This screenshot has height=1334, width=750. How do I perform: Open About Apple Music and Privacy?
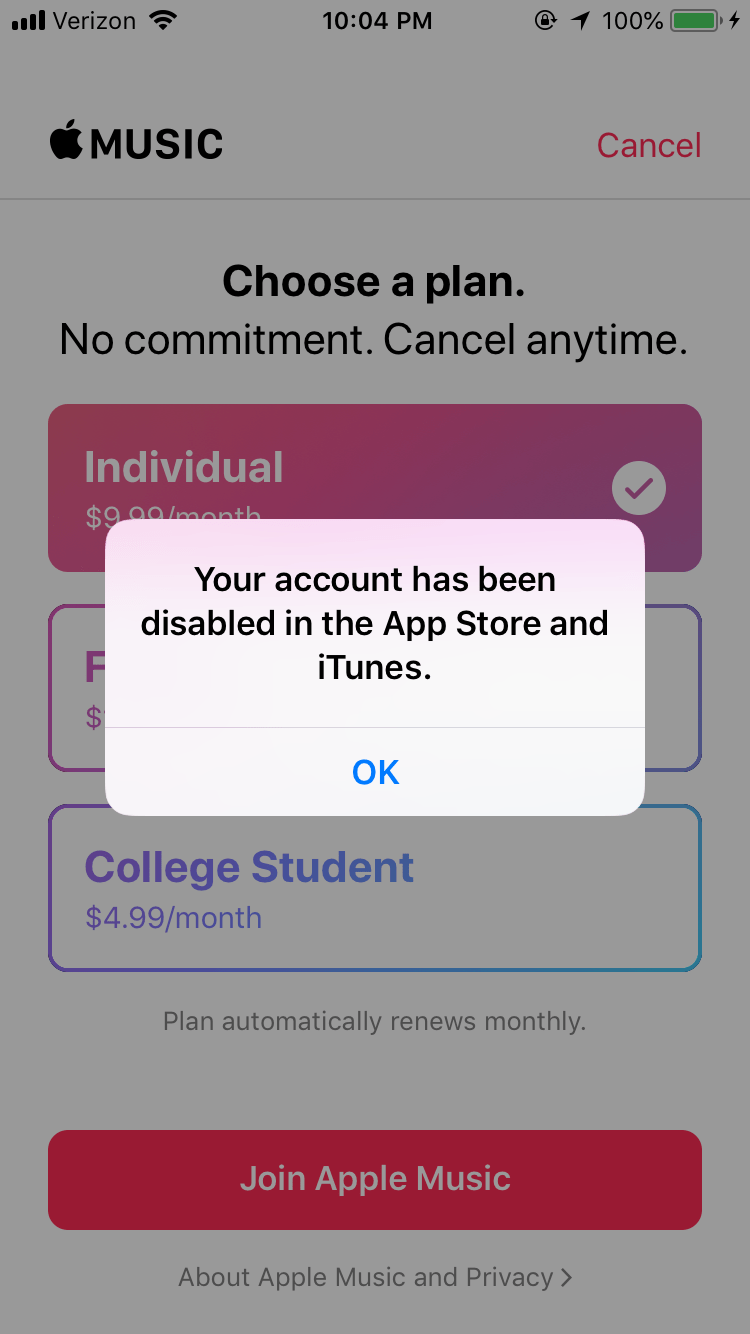pos(375,1277)
